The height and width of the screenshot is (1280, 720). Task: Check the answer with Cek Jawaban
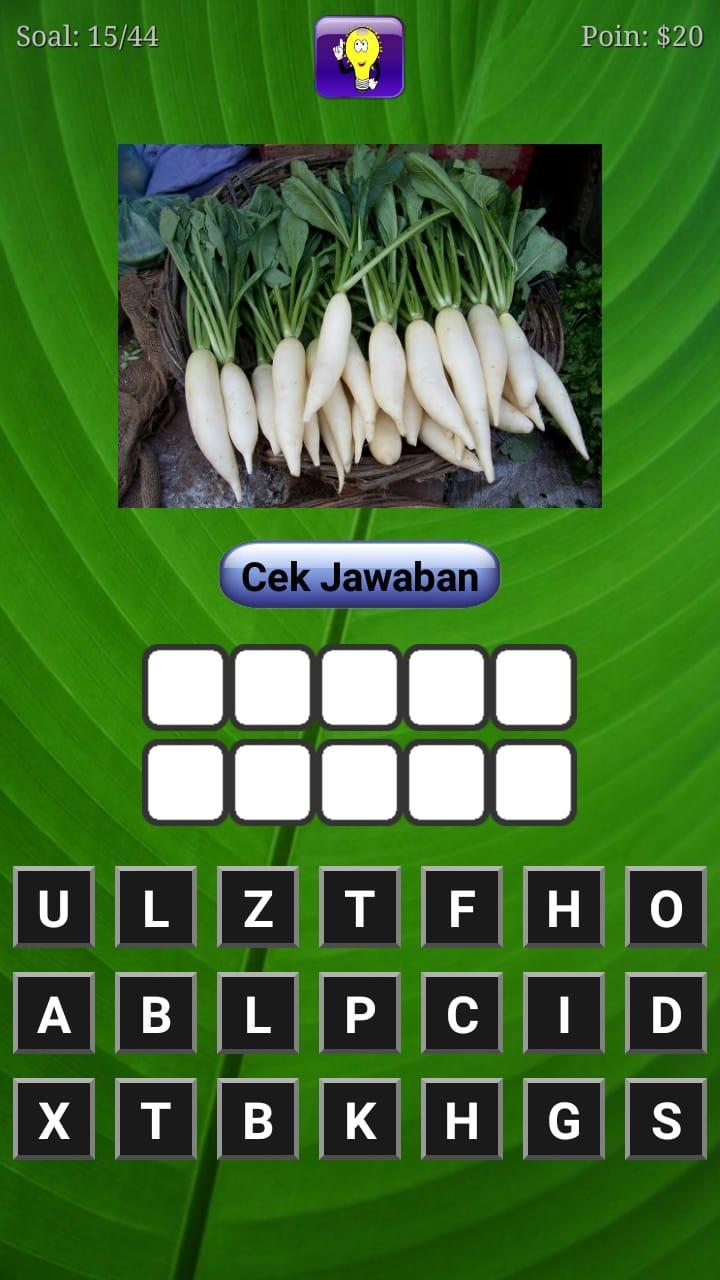360,576
